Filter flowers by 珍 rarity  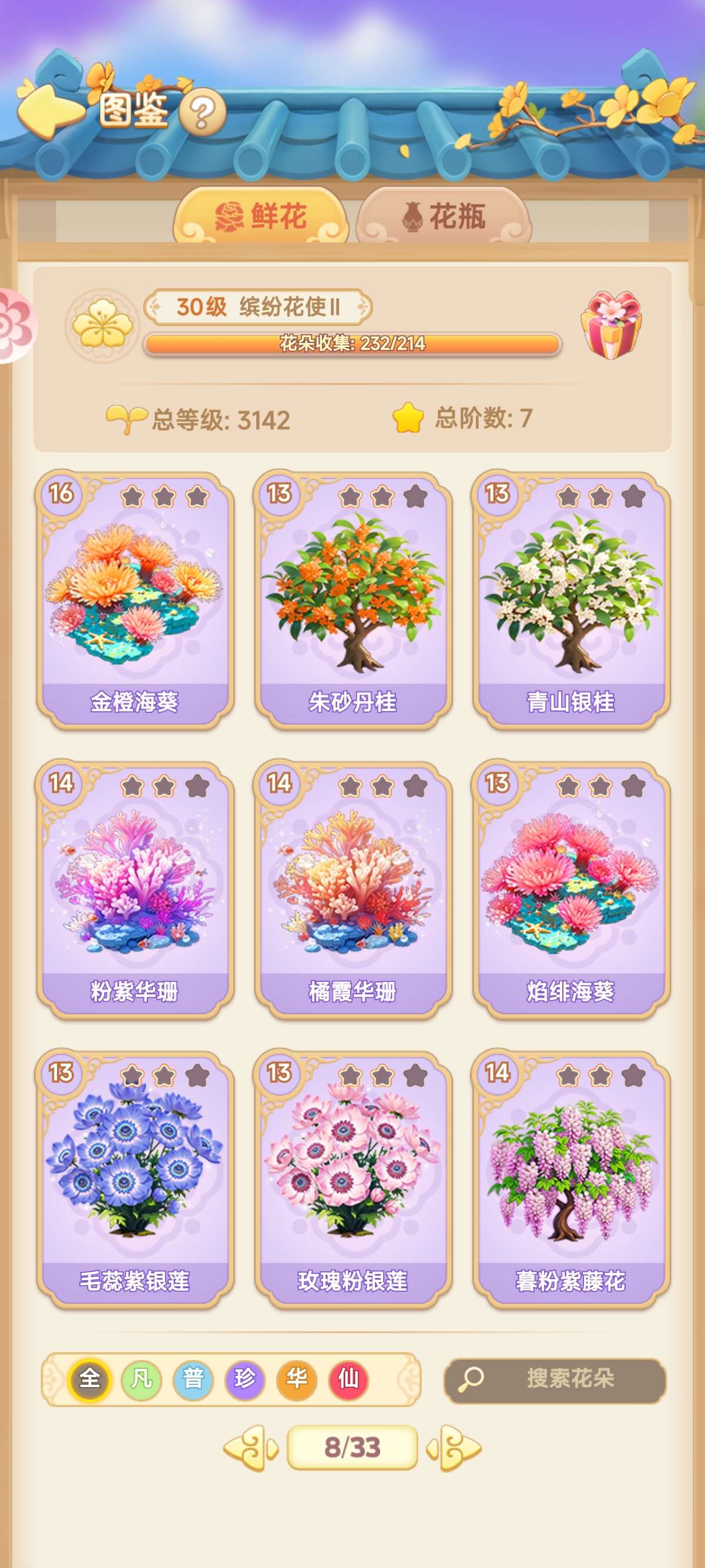245,1379
